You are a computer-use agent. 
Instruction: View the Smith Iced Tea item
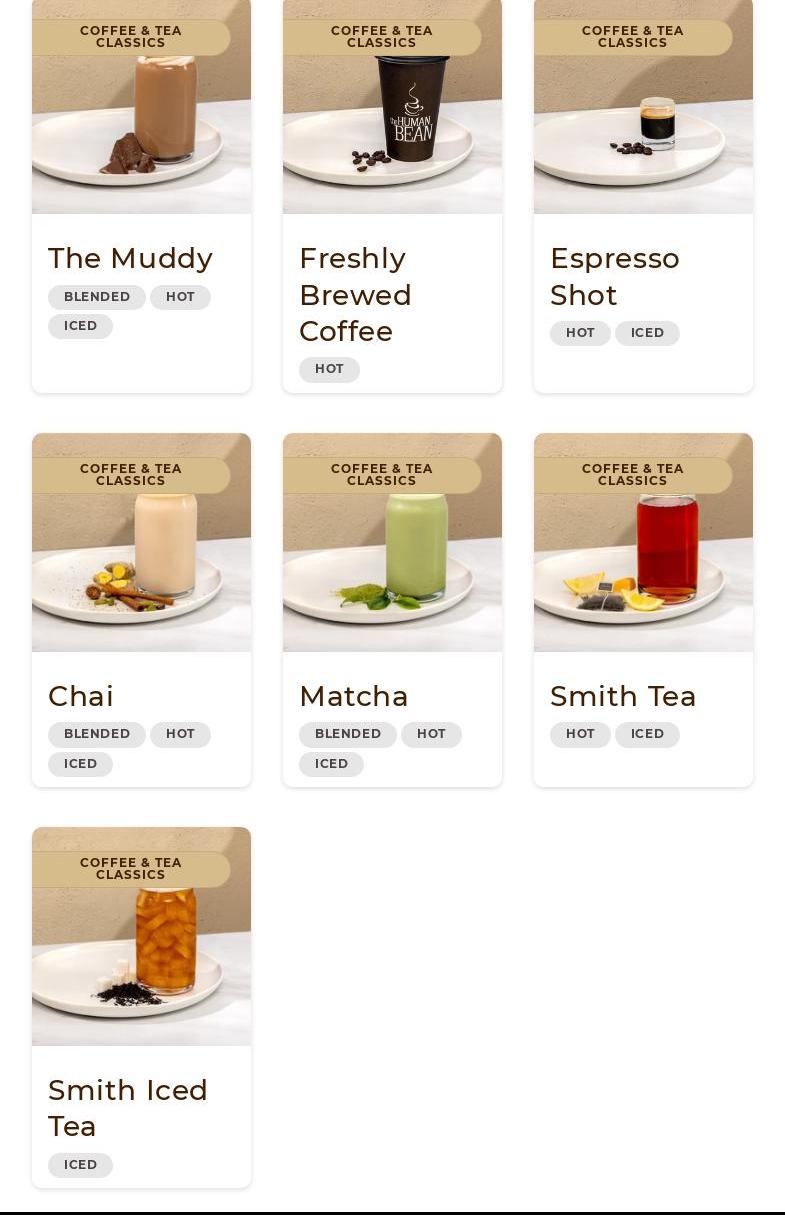coord(128,1107)
